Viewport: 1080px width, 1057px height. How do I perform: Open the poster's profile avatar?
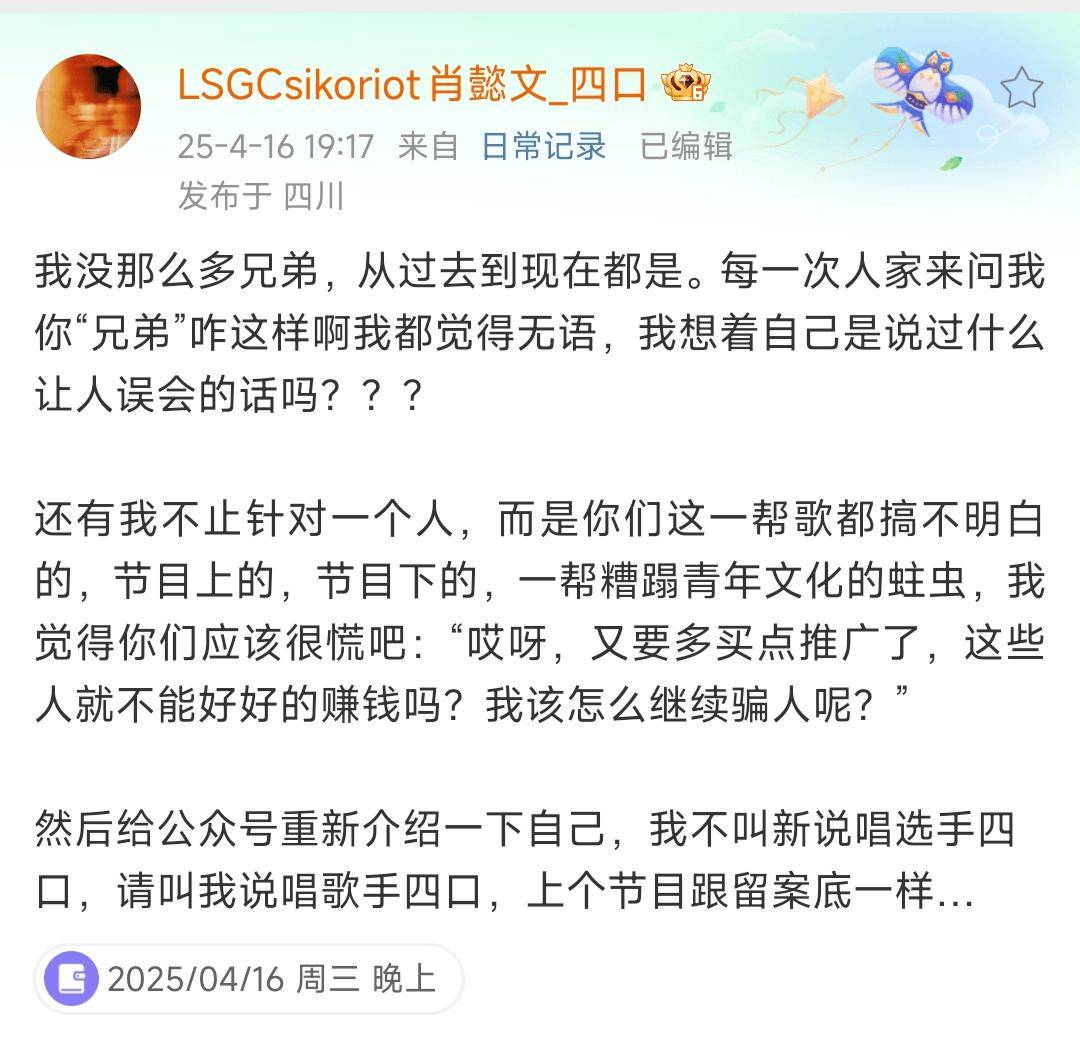click(88, 106)
